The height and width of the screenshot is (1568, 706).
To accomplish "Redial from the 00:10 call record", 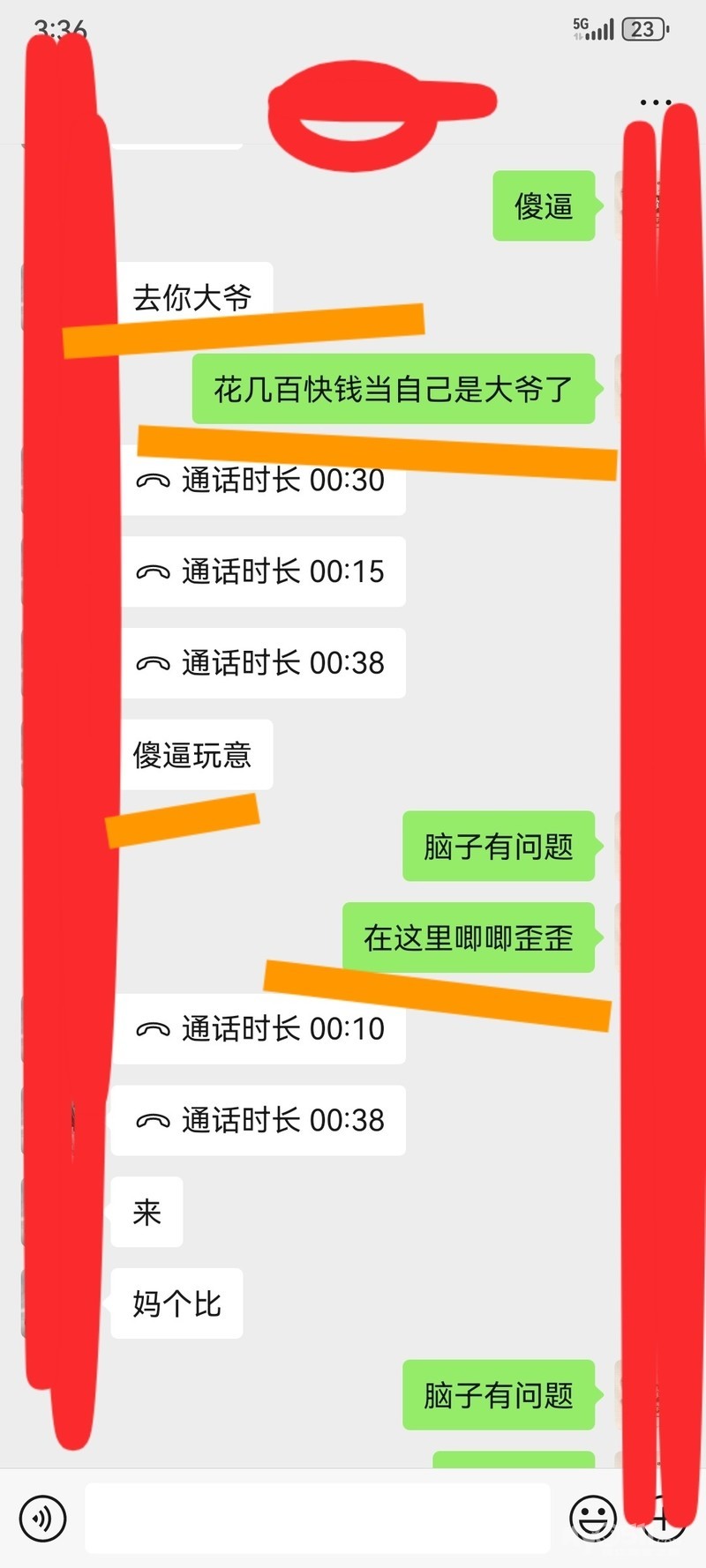I will pyautogui.click(x=260, y=1029).
